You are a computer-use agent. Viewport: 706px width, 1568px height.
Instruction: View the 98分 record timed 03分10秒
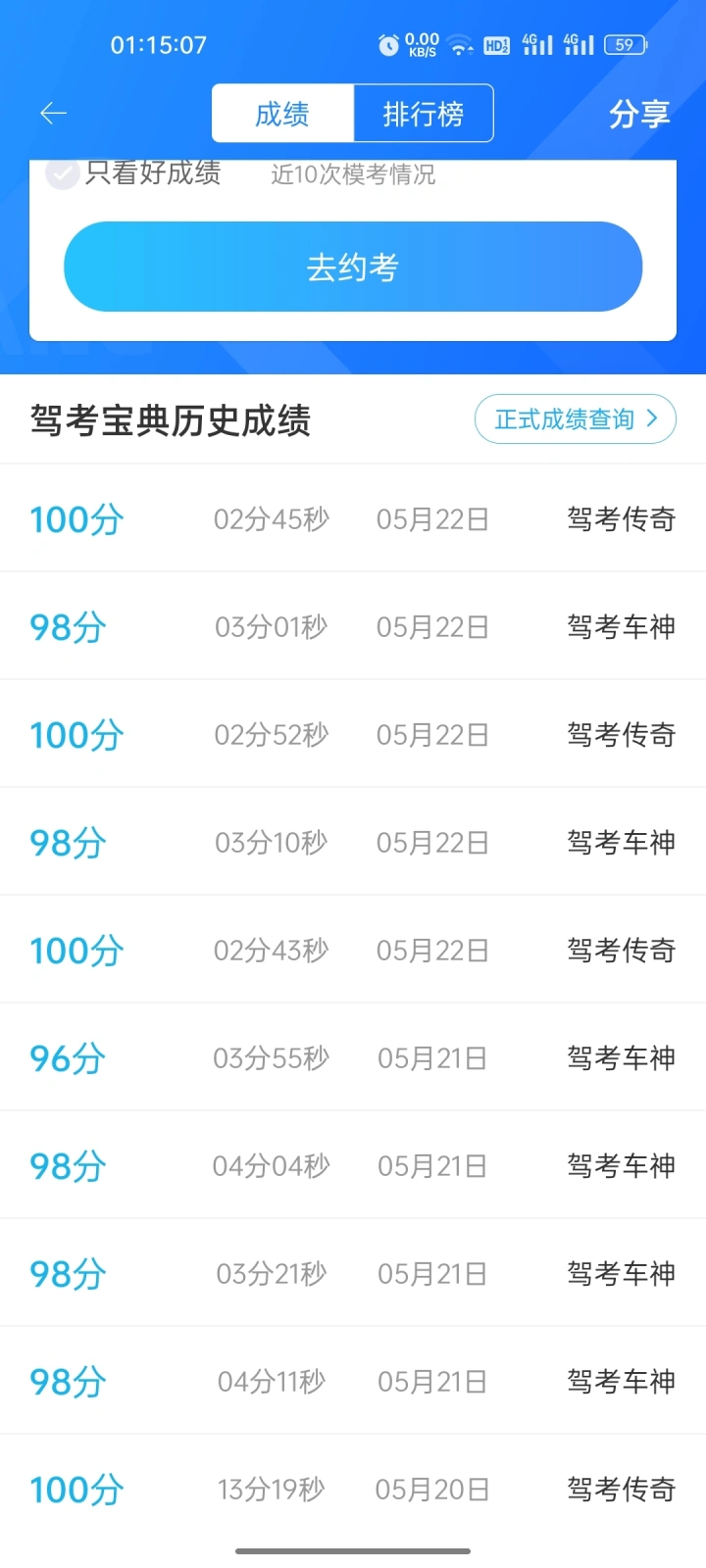pos(353,842)
